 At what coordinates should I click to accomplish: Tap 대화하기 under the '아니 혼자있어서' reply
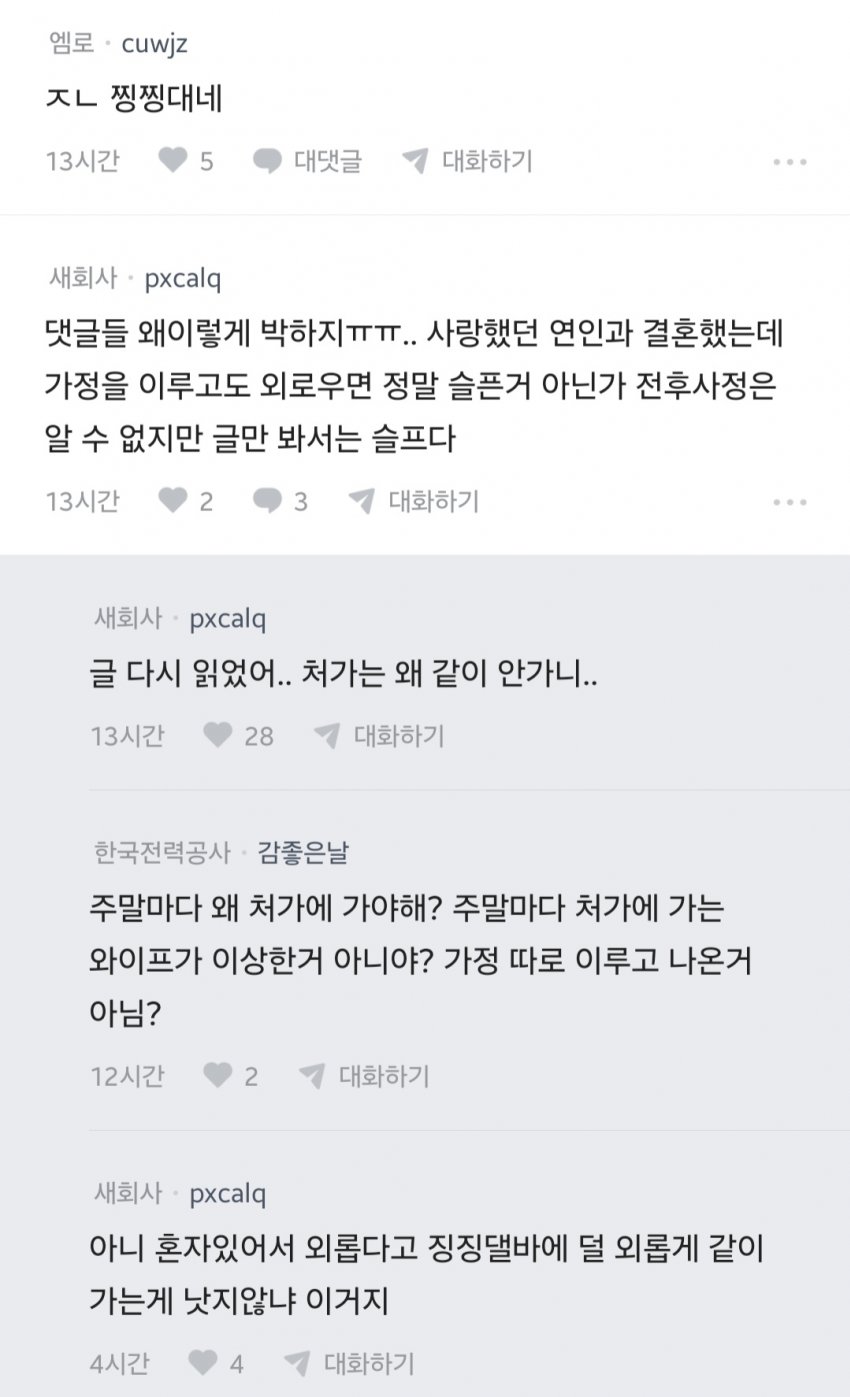tap(349, 1362)
